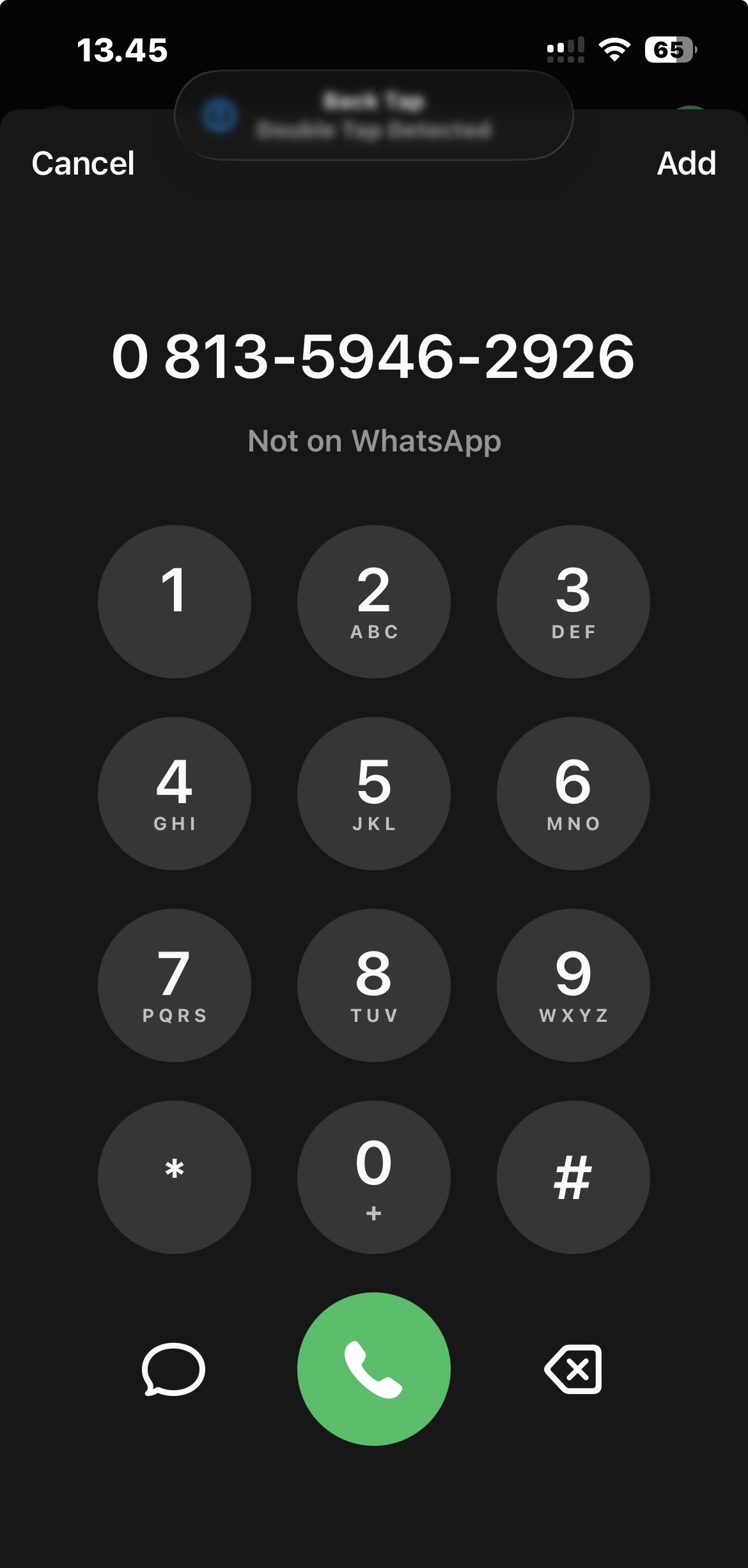
Task: Call the dialed number with green button
Action: (374, 1369)
